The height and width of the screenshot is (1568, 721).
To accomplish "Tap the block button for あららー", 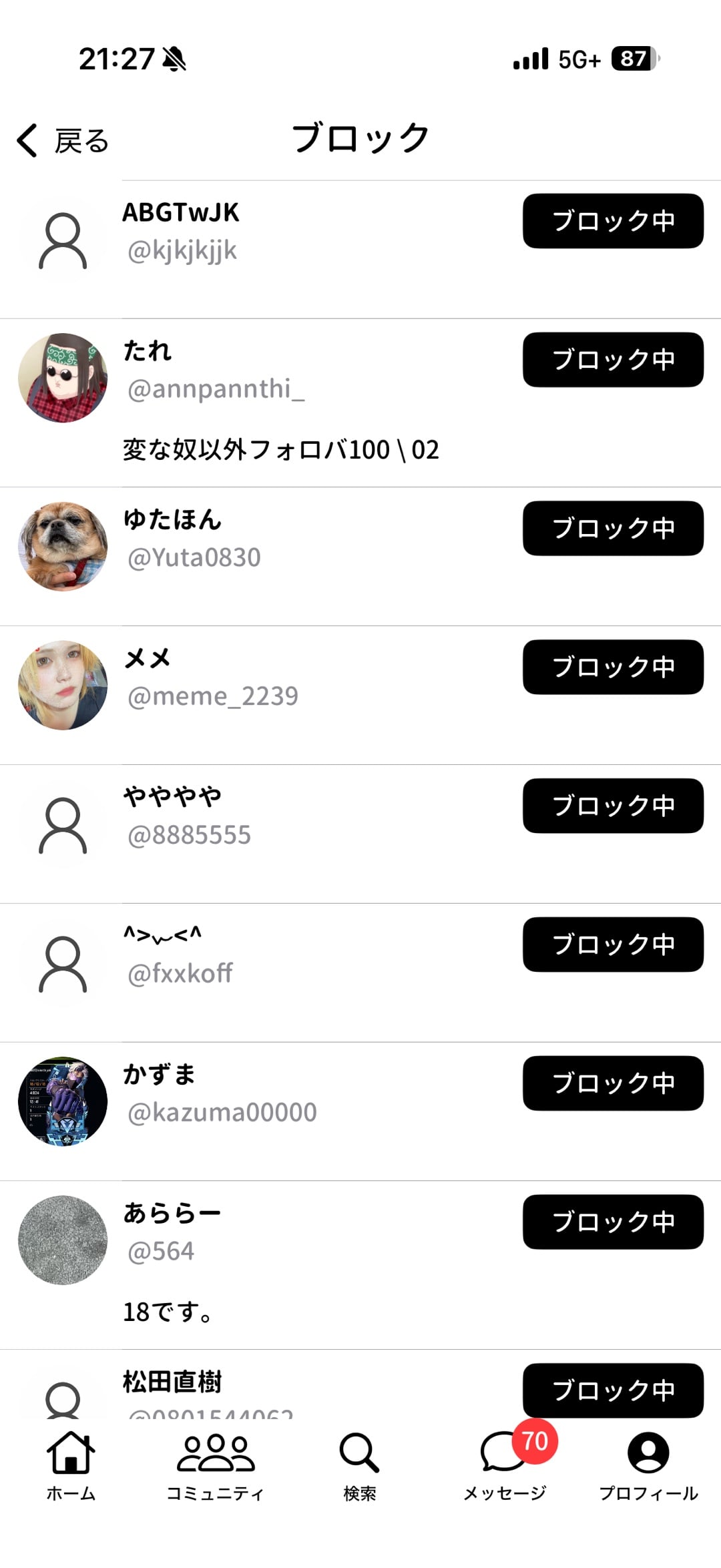I will point(613,1222).
